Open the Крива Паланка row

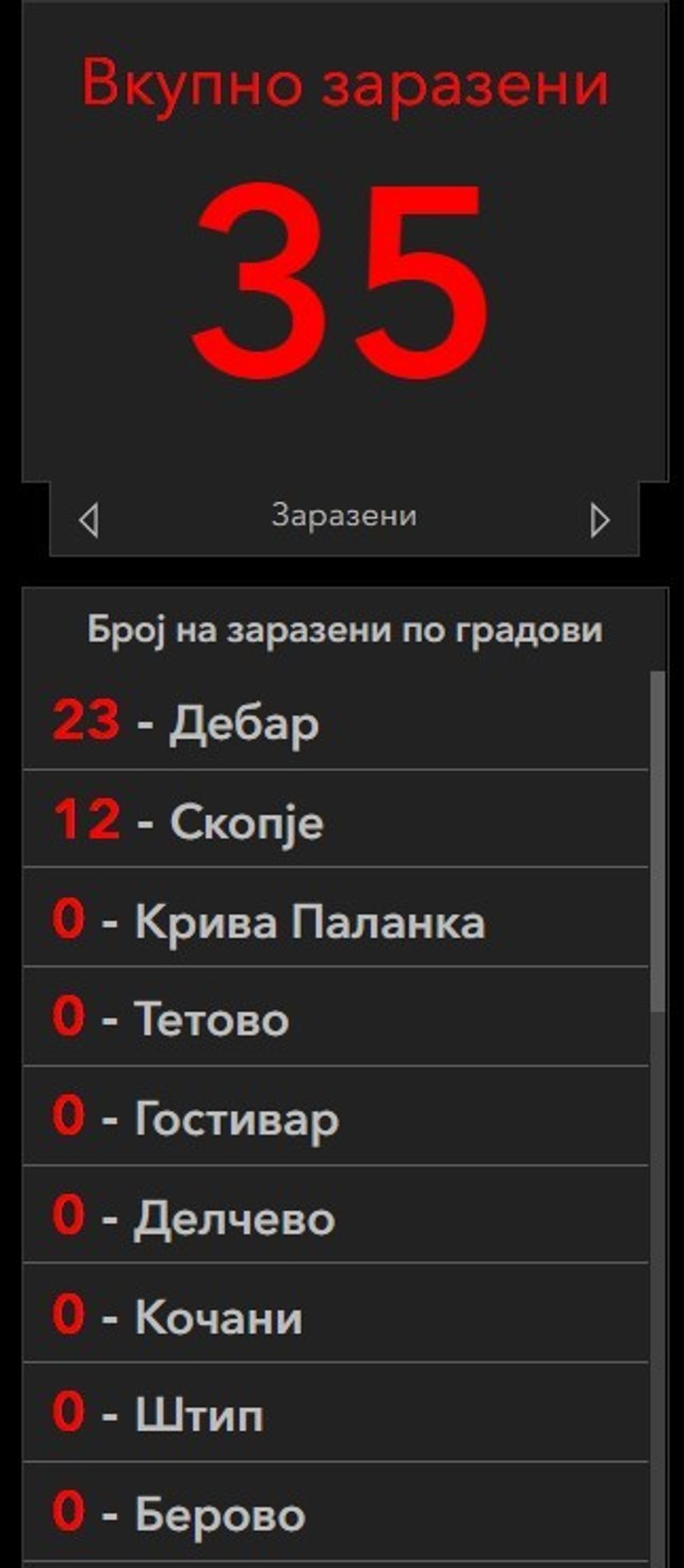[x=335, y=919]
